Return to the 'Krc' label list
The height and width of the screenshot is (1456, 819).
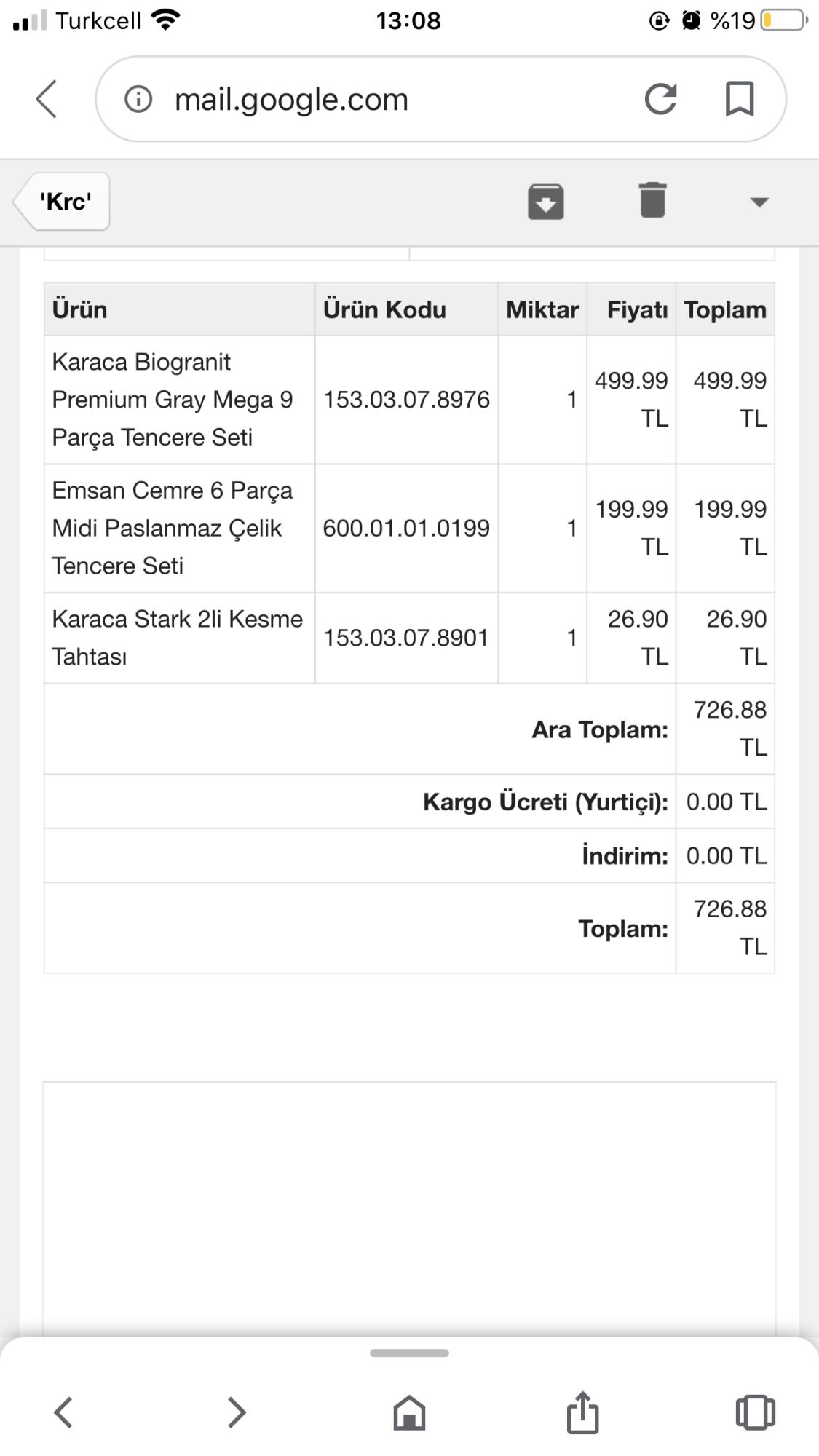(63, 202)
